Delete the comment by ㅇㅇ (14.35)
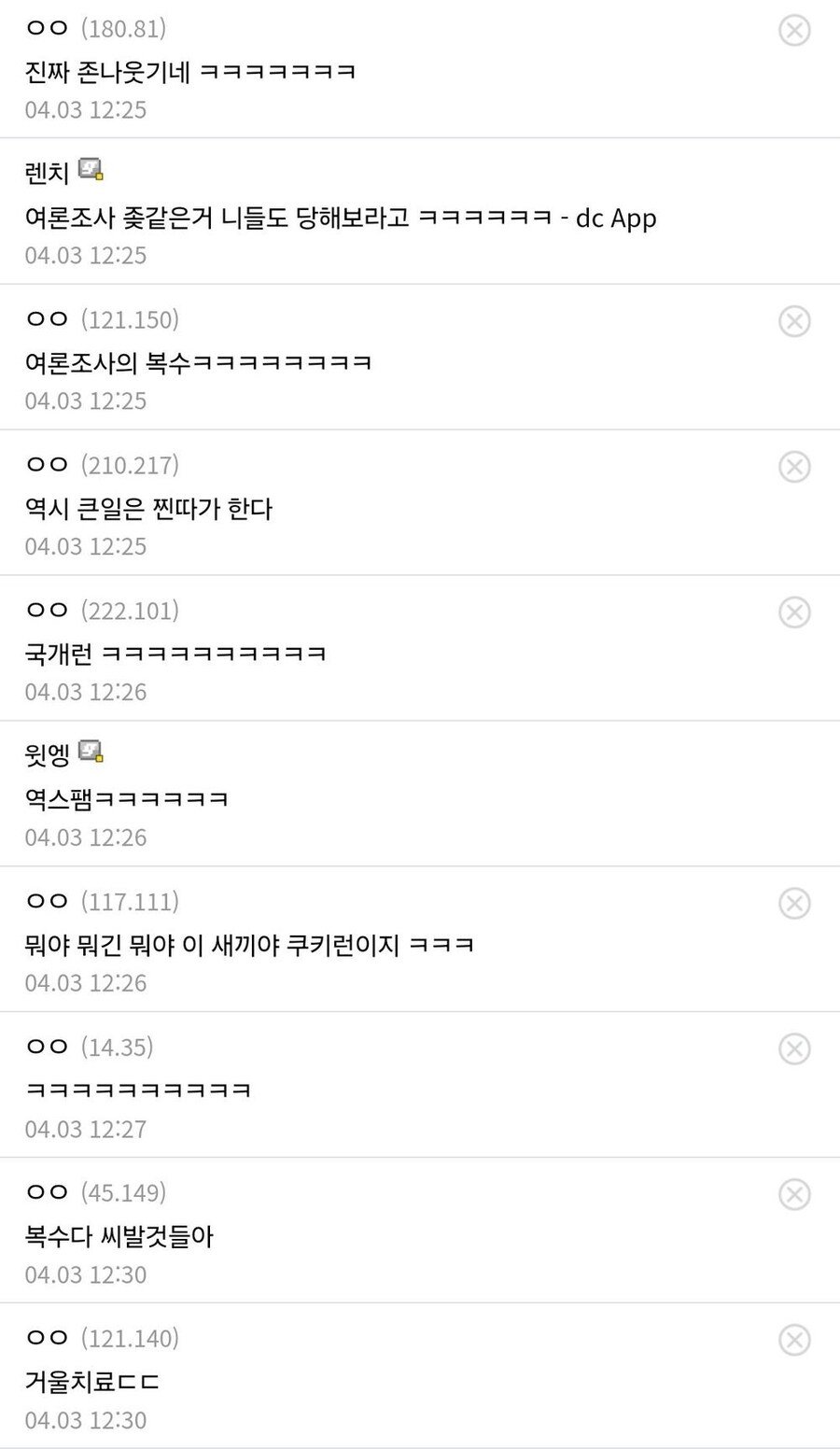 [794, 1049]
